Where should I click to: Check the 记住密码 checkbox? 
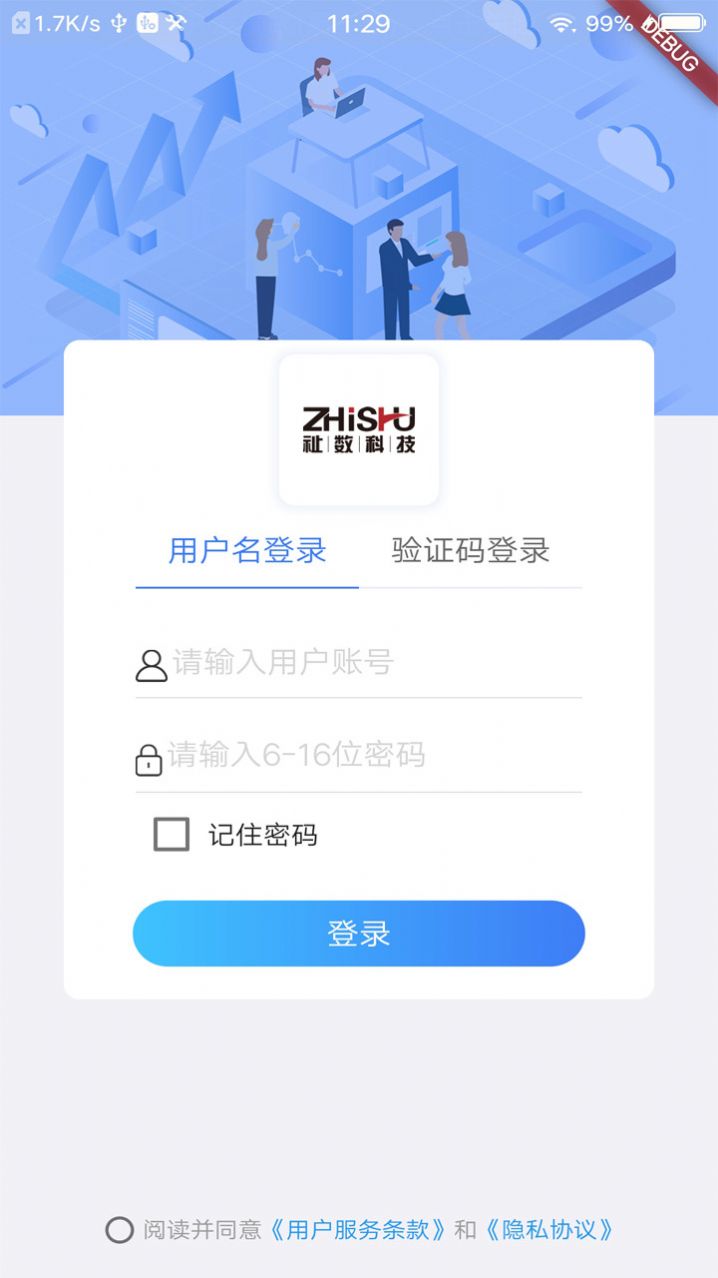pyautogui.click(x=171, y=834)
